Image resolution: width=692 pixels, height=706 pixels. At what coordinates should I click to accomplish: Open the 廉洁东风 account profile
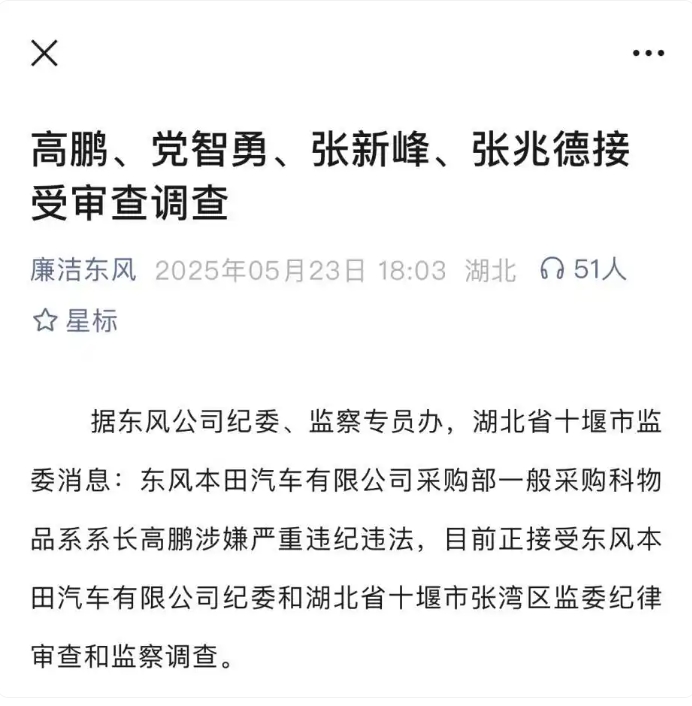83,270
